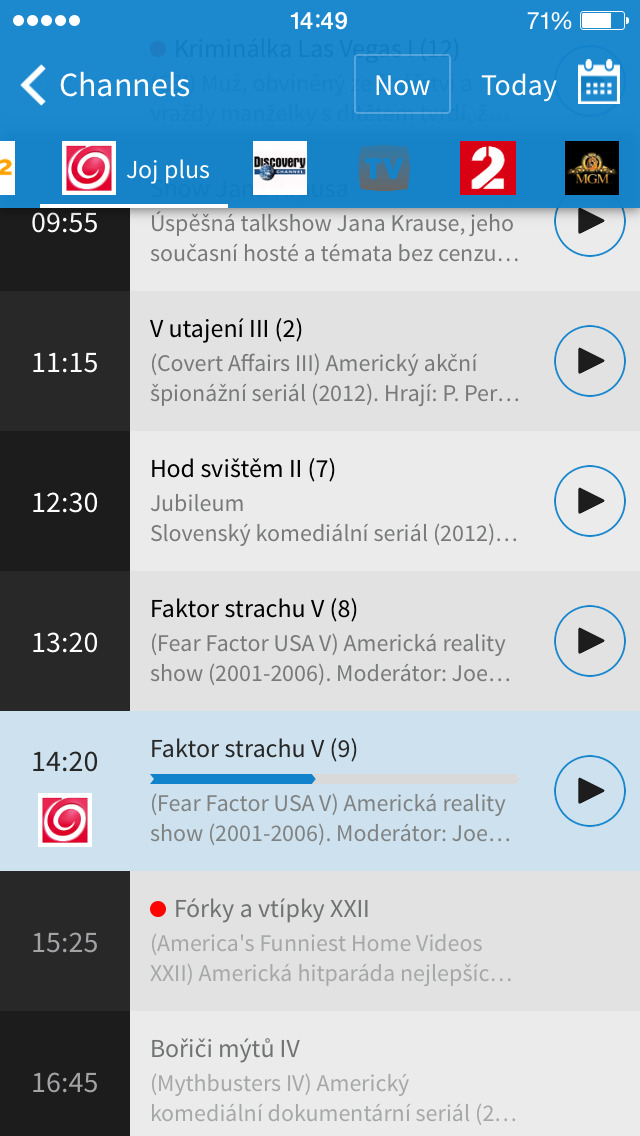
Task: Switch to the red number 2 channel
Action: (488, 168)
